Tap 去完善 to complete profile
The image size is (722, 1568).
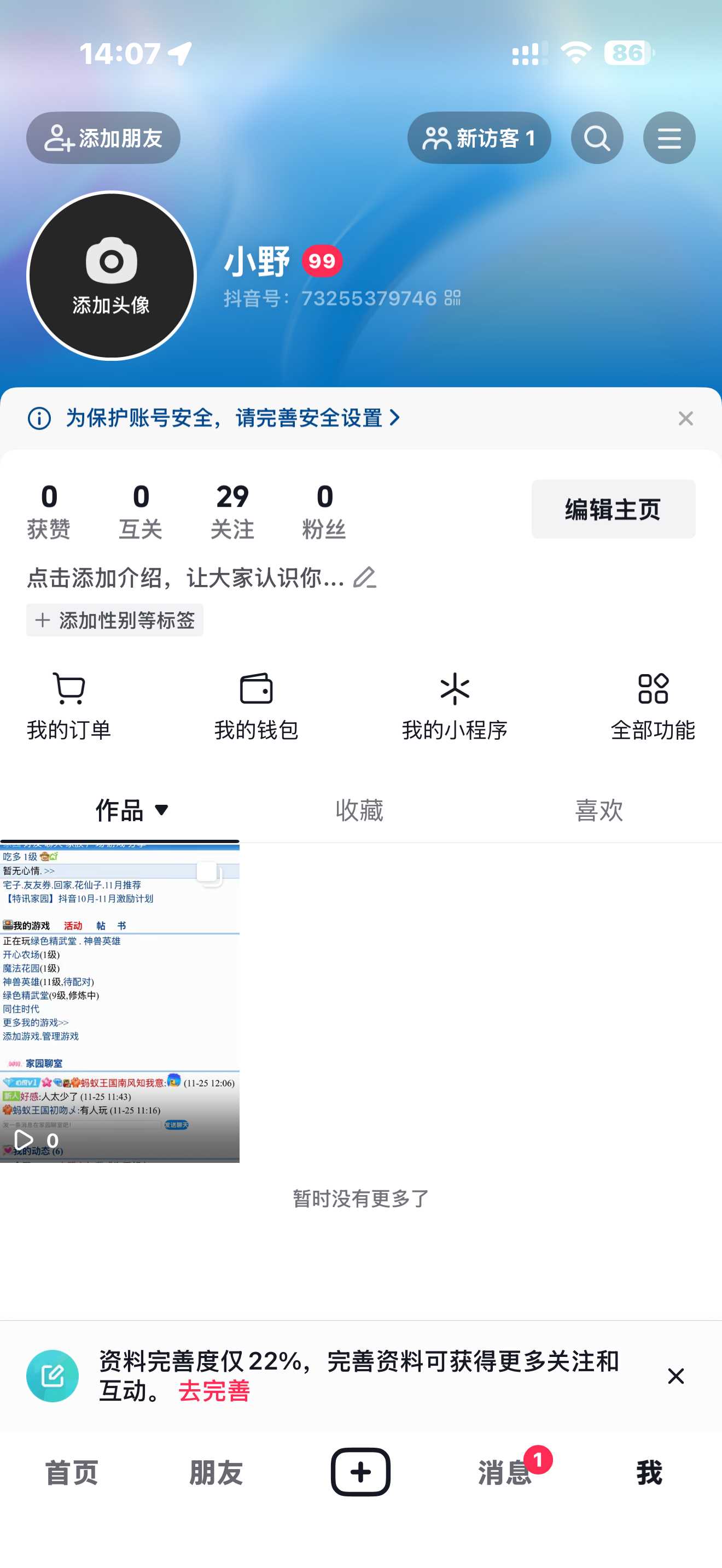click(214, 1391)
